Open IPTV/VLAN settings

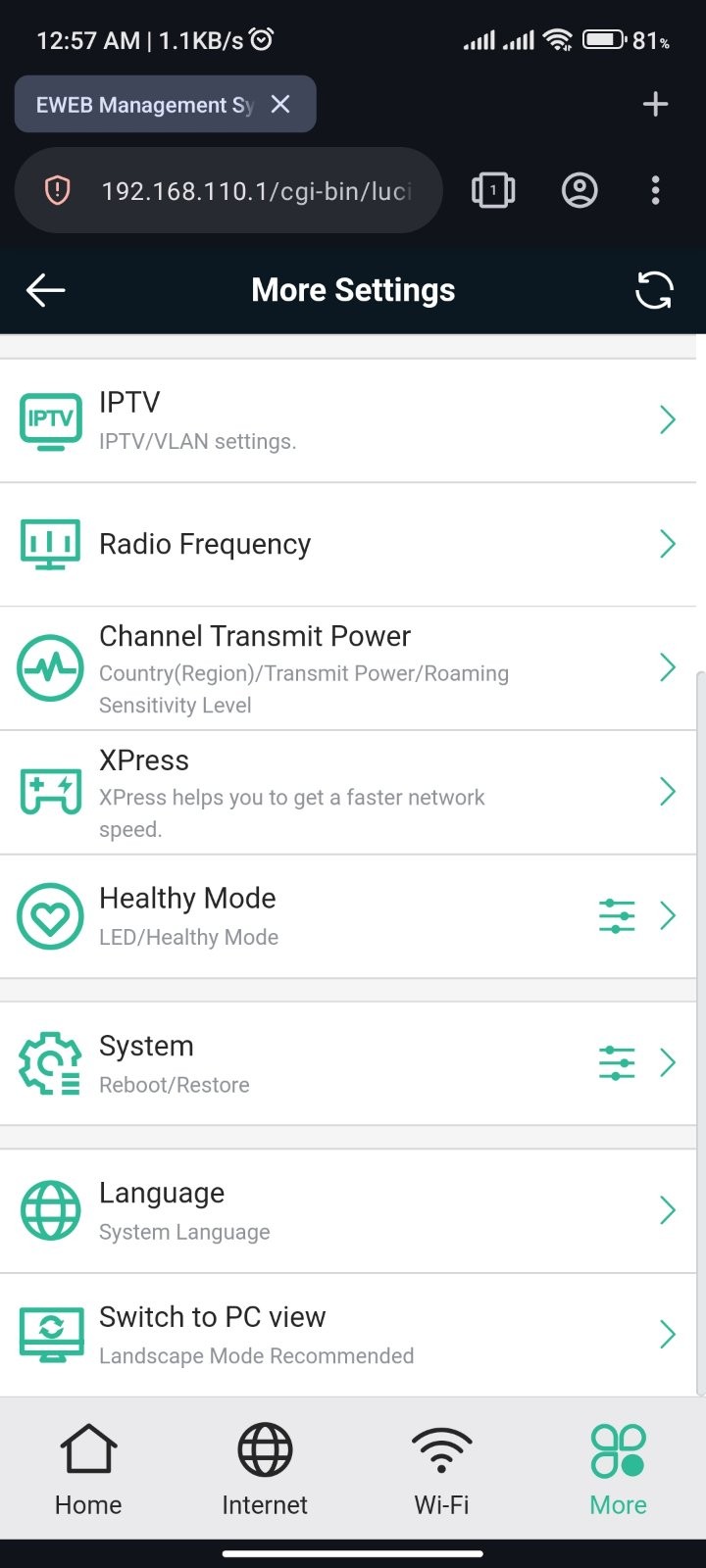[348, 420]
